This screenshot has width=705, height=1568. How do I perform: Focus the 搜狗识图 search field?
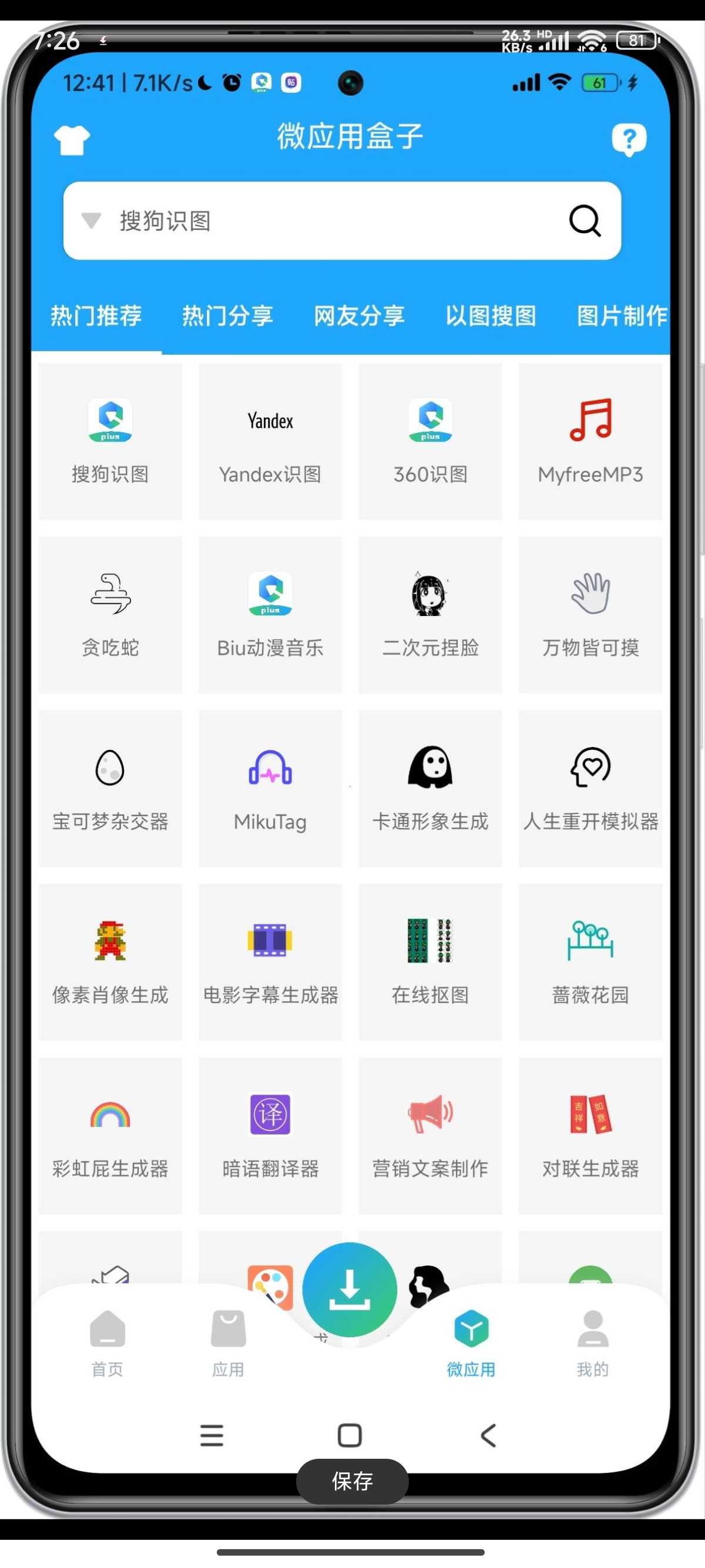click(329, 221)
